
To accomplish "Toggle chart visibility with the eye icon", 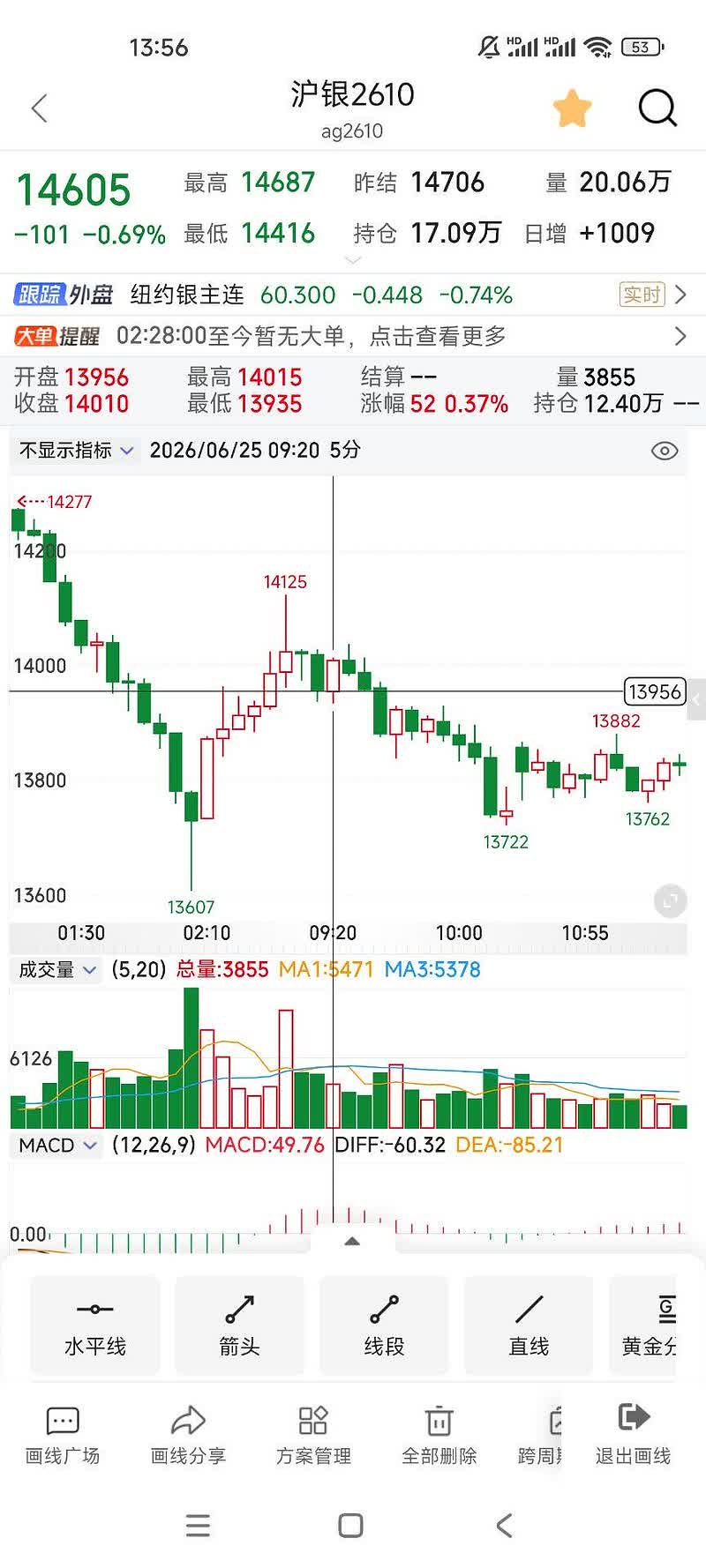I will pyautogui.click(x=664, y=451).
